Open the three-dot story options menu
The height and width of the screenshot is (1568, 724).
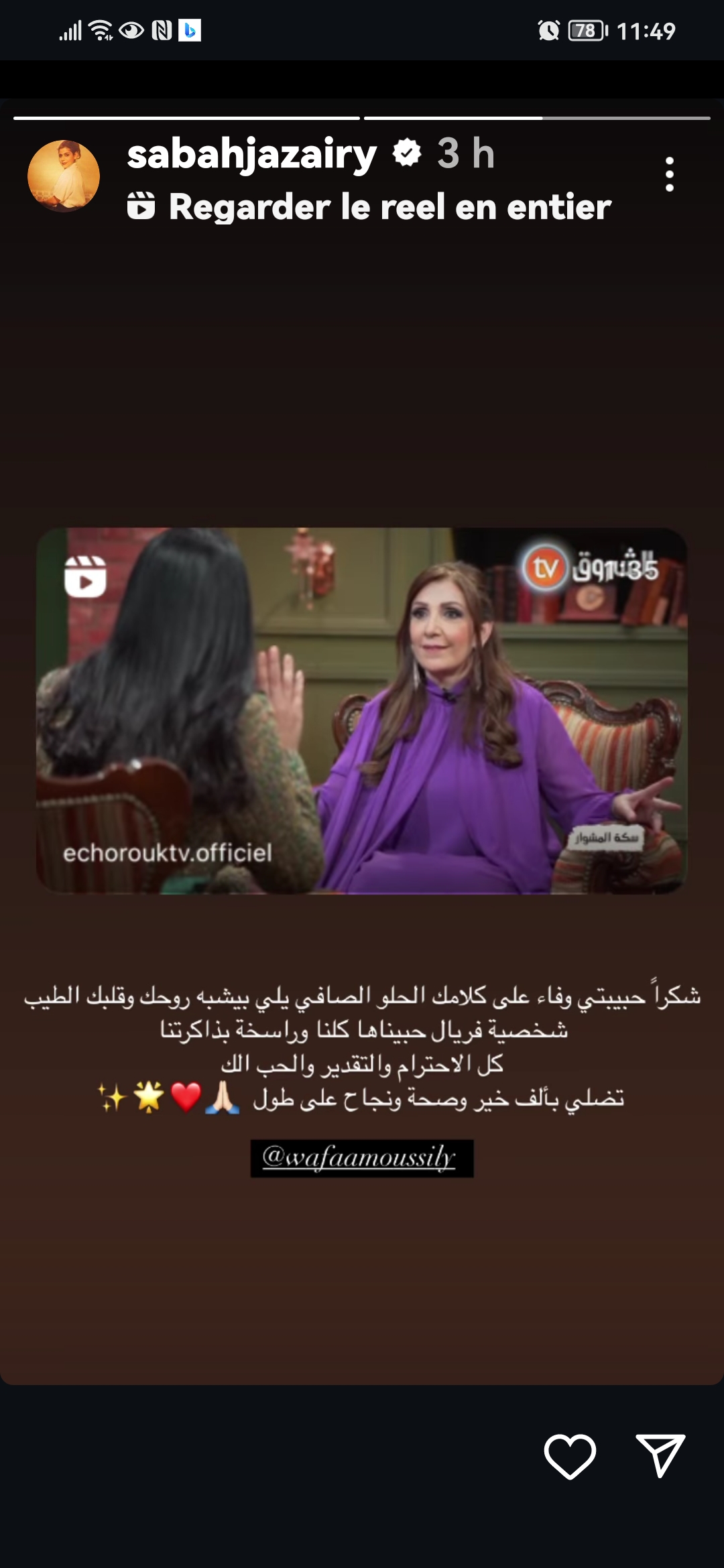pyautogui.click(x=669, y=175)
